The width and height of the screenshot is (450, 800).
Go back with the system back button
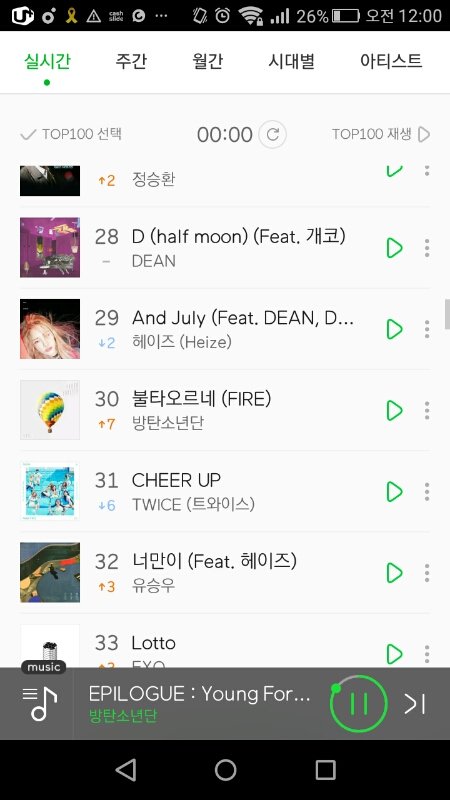pos(126,770)
